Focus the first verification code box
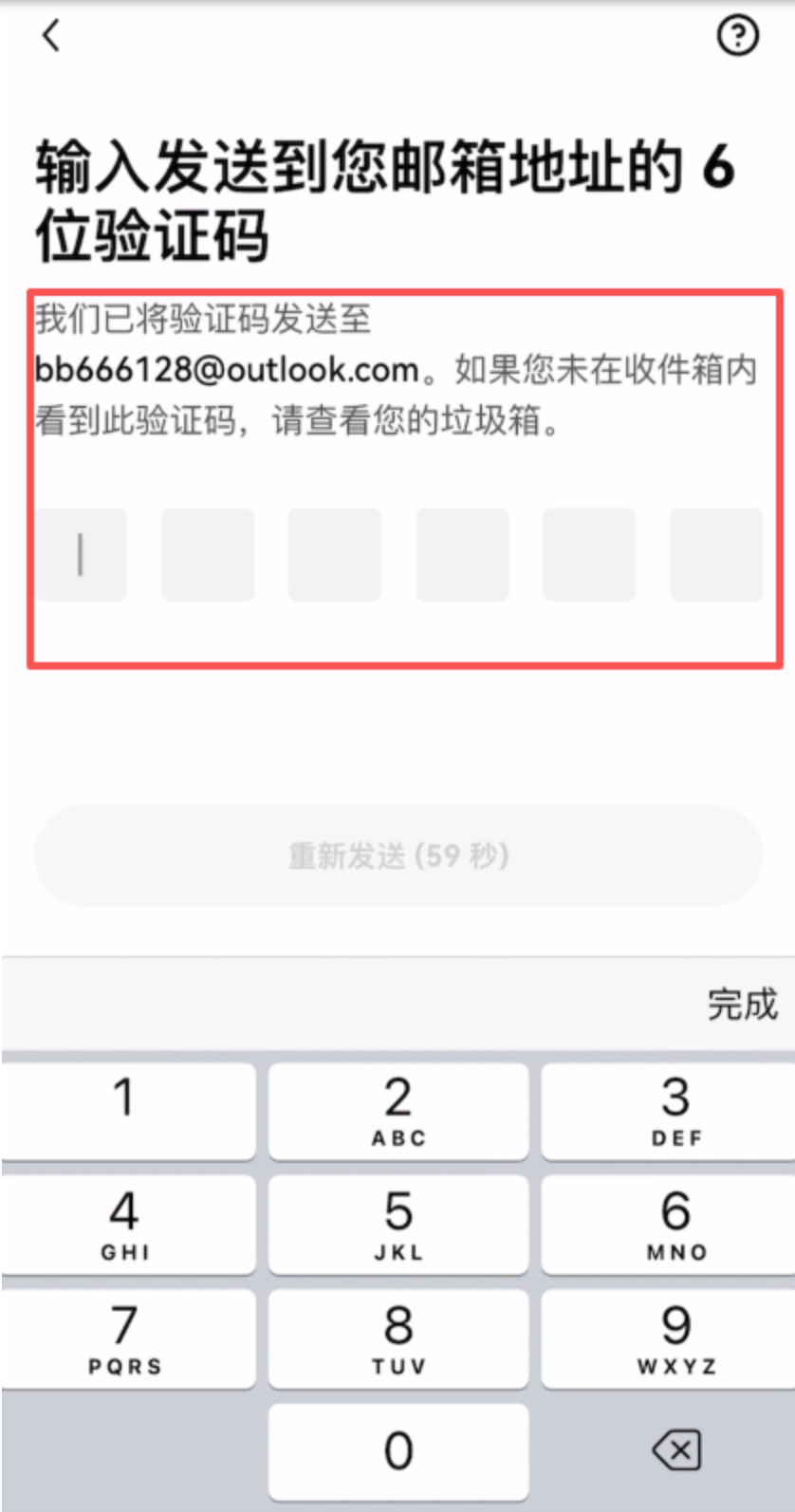Viewport: 795px width, 1512px height. click(x=81, y=554)
